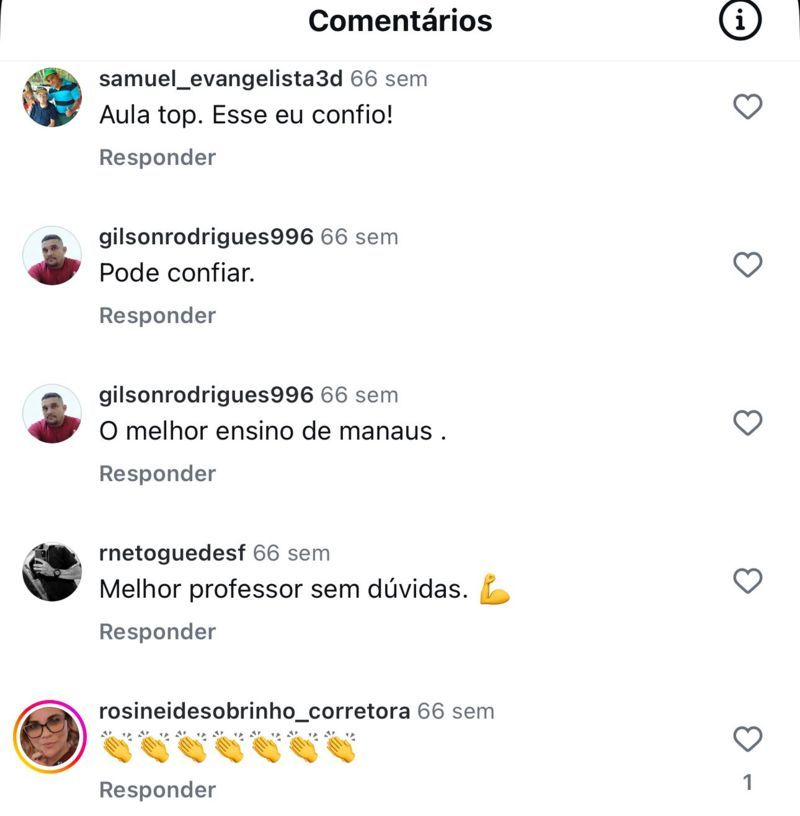Screen dimensions: 800x816
Task: Open gilsonrodrigues996's avatar beside "Pode confiar."
Action: point(52,256)
